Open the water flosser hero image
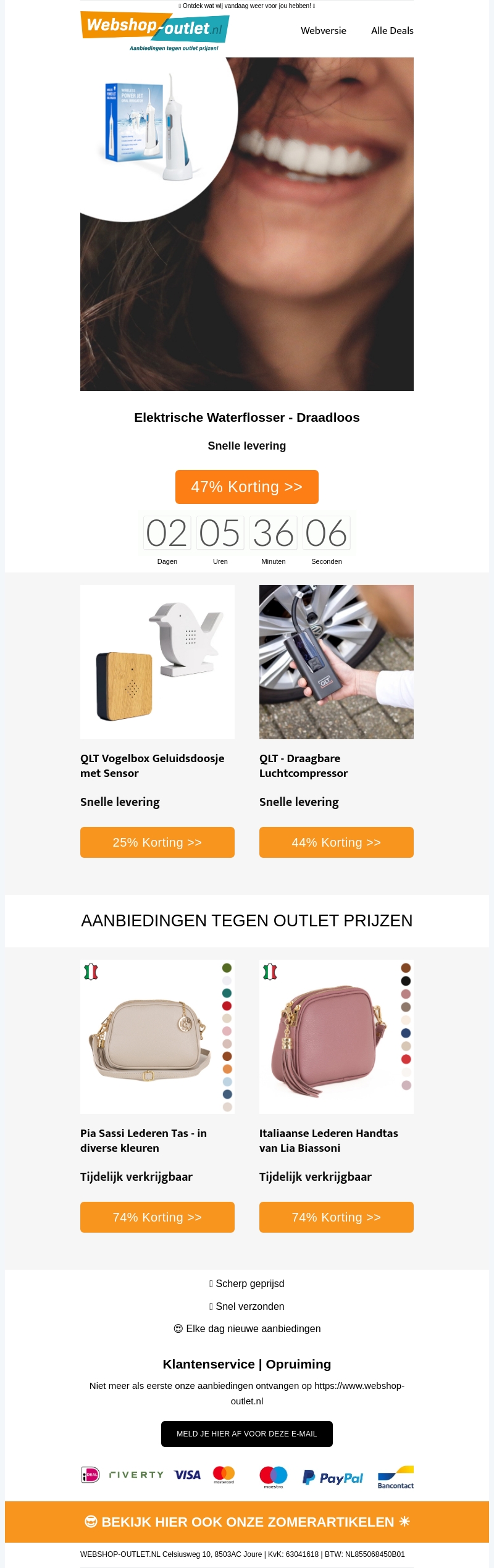This screenshot has height=1568, width=494. coord(247,224)
